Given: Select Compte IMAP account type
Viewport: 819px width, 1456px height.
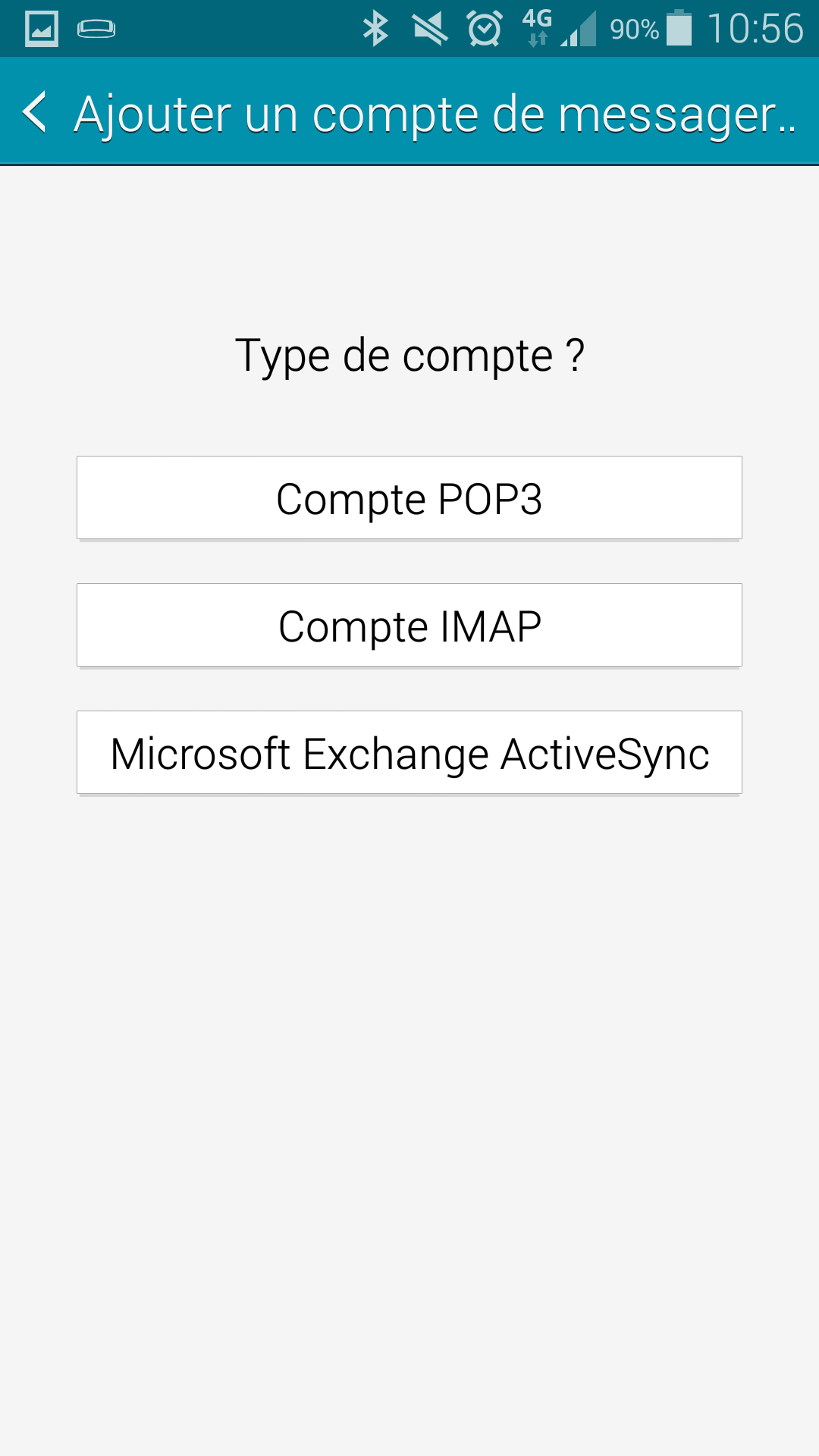Looking at the screenshot, I should pos(409,626).
